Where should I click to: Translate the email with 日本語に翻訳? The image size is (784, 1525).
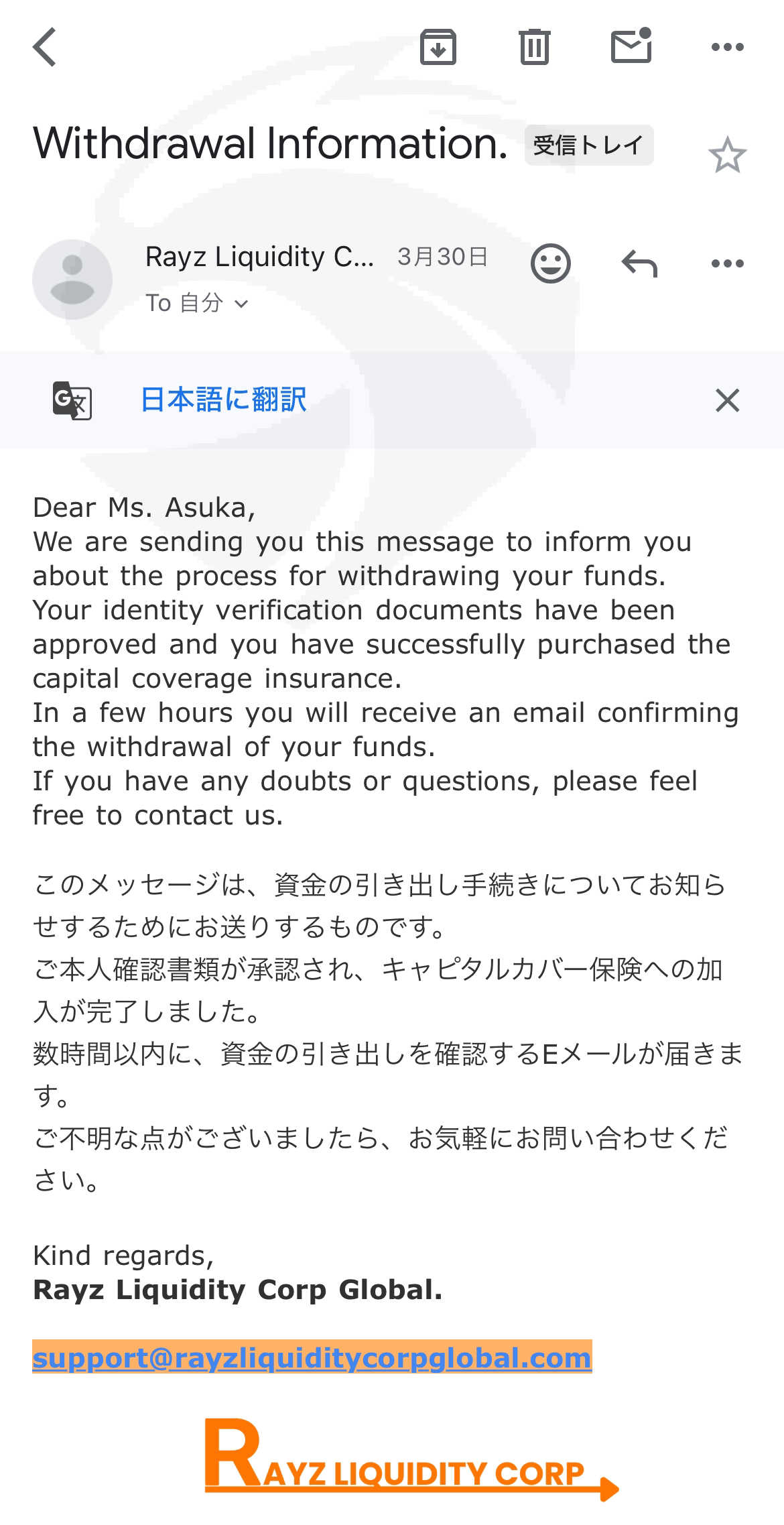click(x=223, y=400)
